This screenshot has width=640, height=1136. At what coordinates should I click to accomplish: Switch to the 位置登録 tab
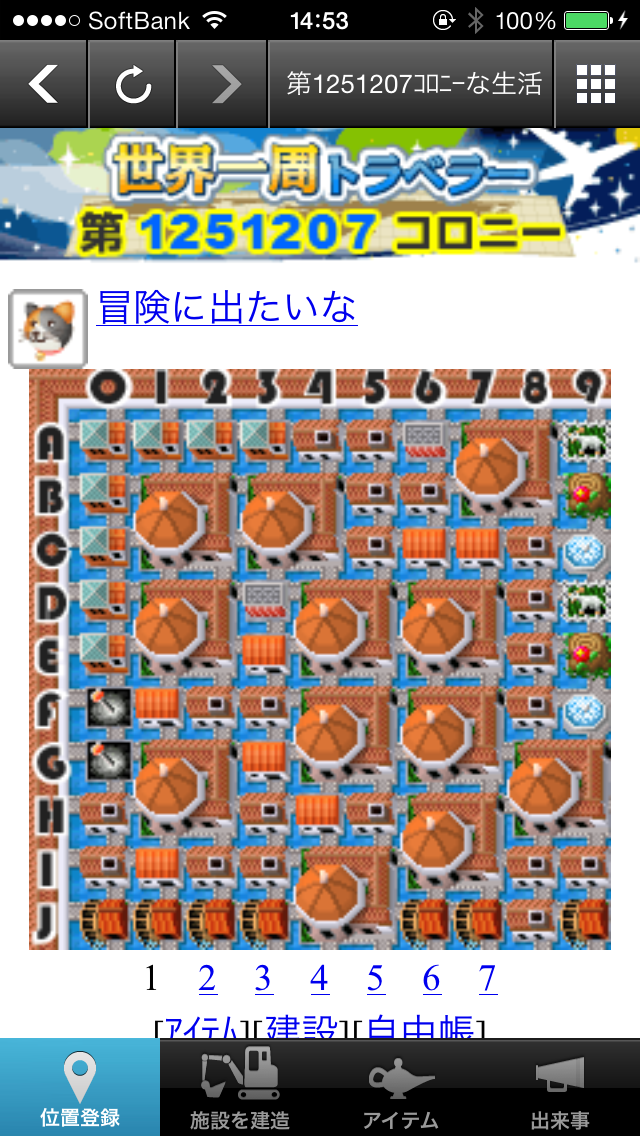(x=80, y=1087)
